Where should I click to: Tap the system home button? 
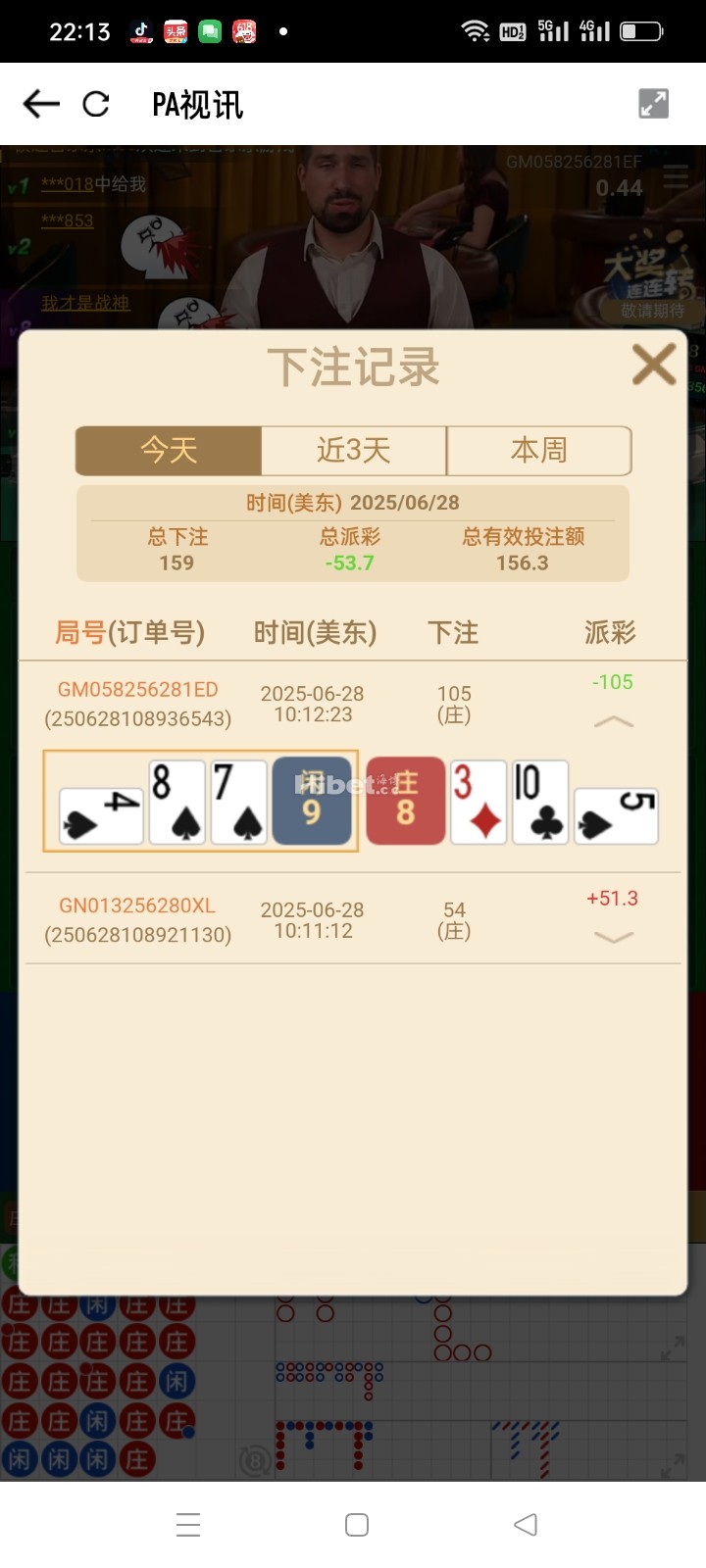pyautogui.click(x=357, y=1525)
